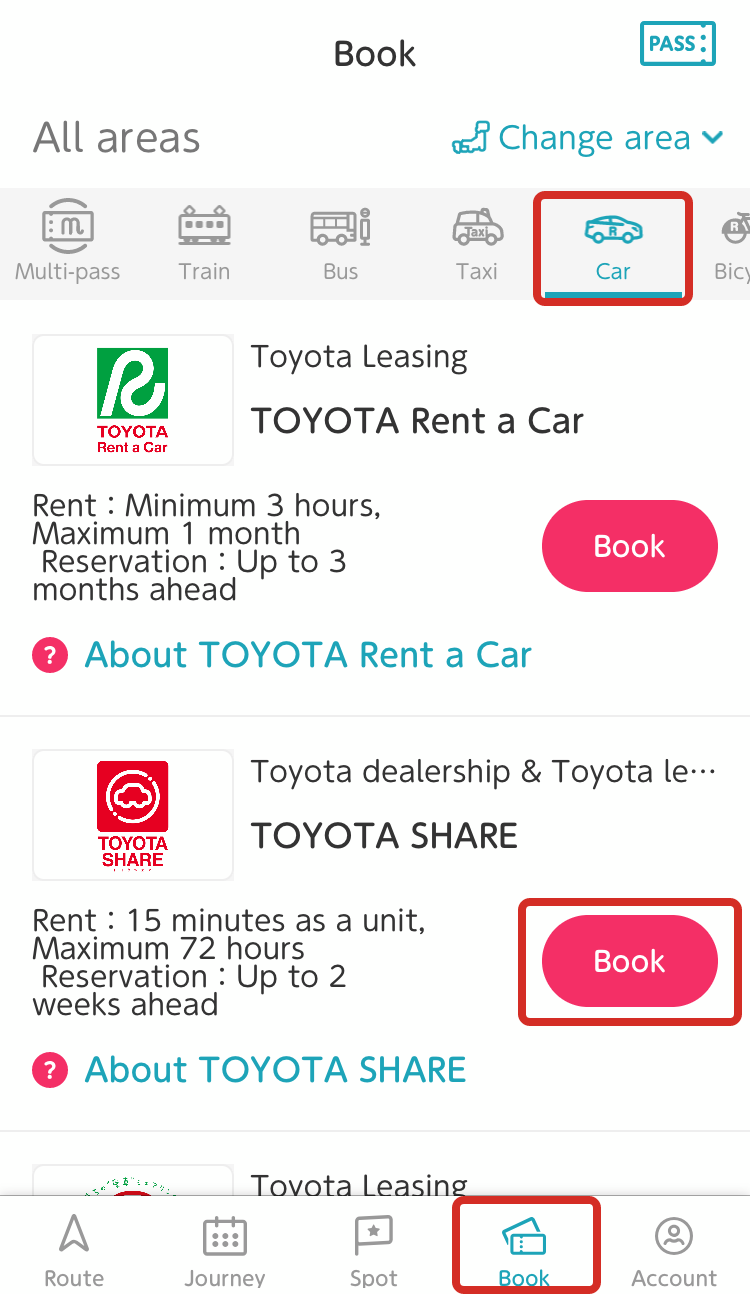Open the Journey tab

click(225, 1250)
